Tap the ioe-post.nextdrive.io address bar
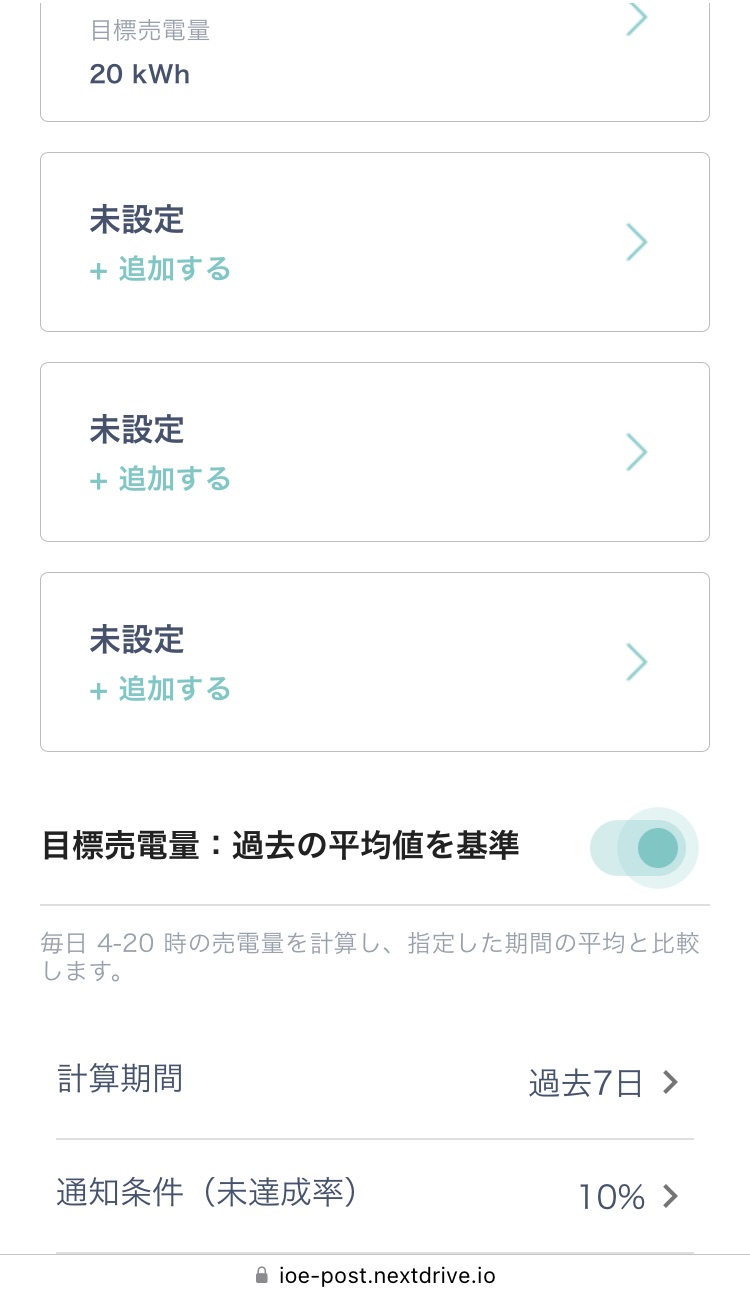The width and height of the screenshot is (750, 1297). tap(375, 1275)
